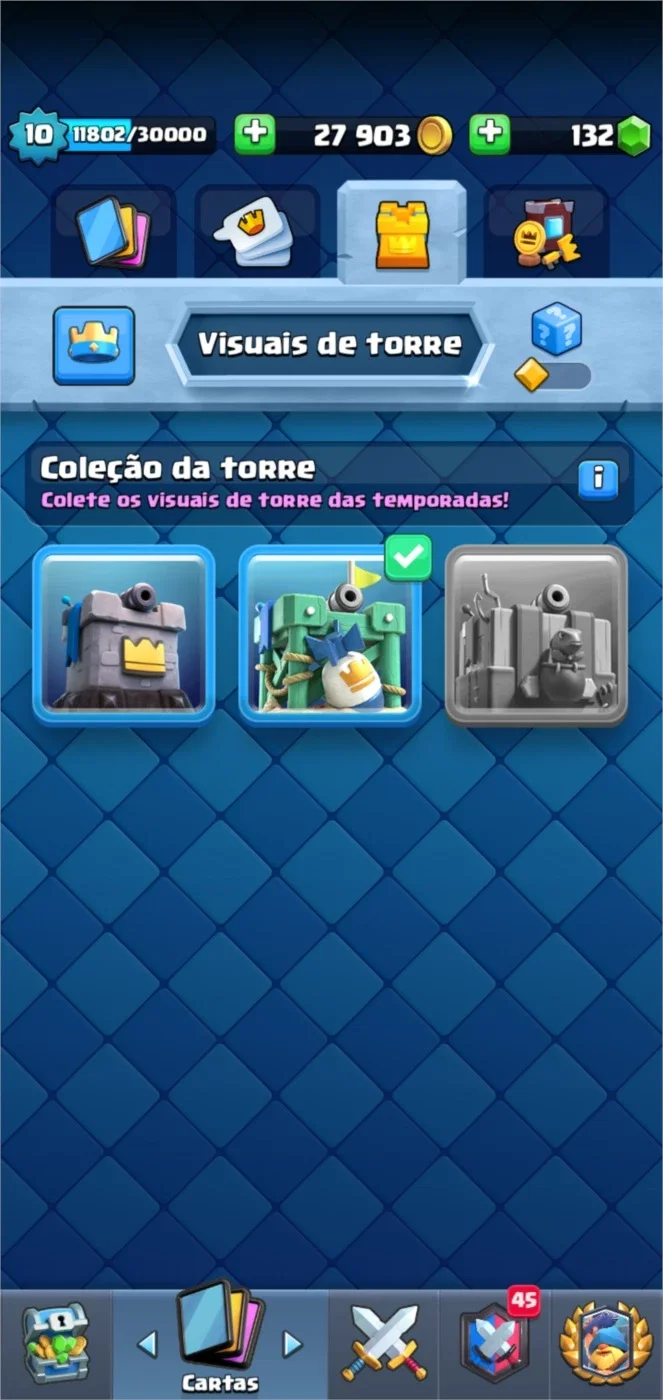Image resolution: width=663 pixels, height=1400 pixels.
Task: Go to the battle crossed swords tab
Action: pos(384,1343)
